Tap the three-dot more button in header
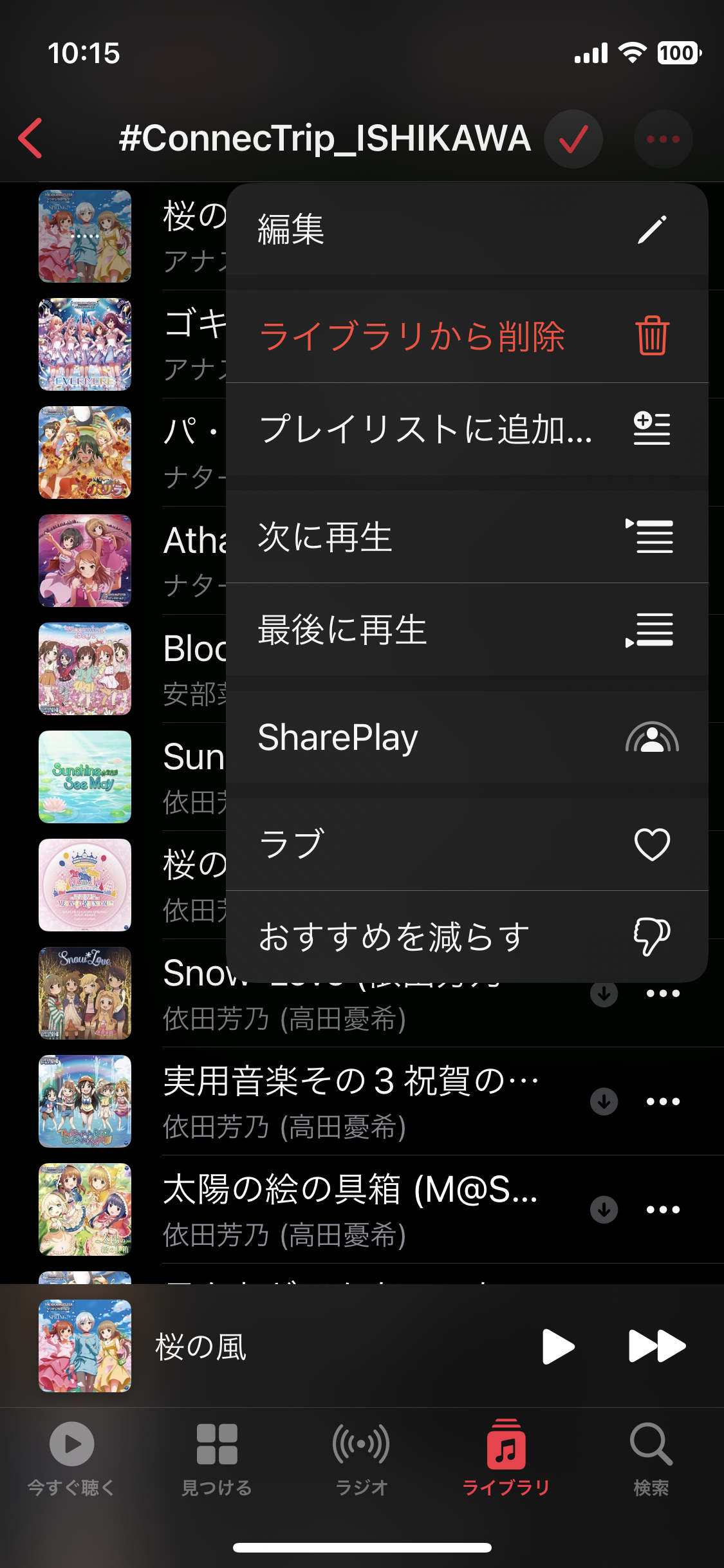The width and height of the screenshot is (724, 1568). 663,139
